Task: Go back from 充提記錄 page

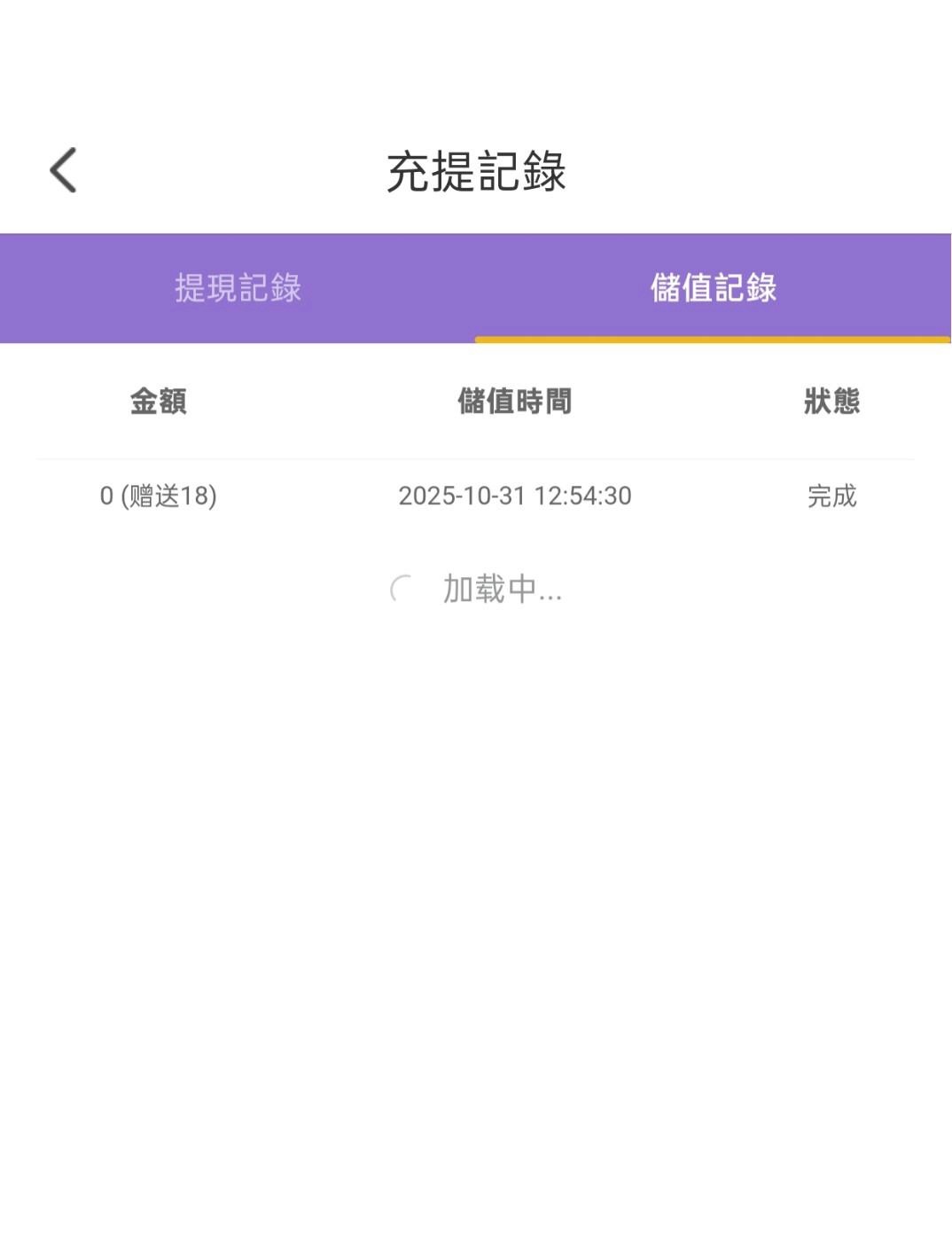Action: click(63, 170)
